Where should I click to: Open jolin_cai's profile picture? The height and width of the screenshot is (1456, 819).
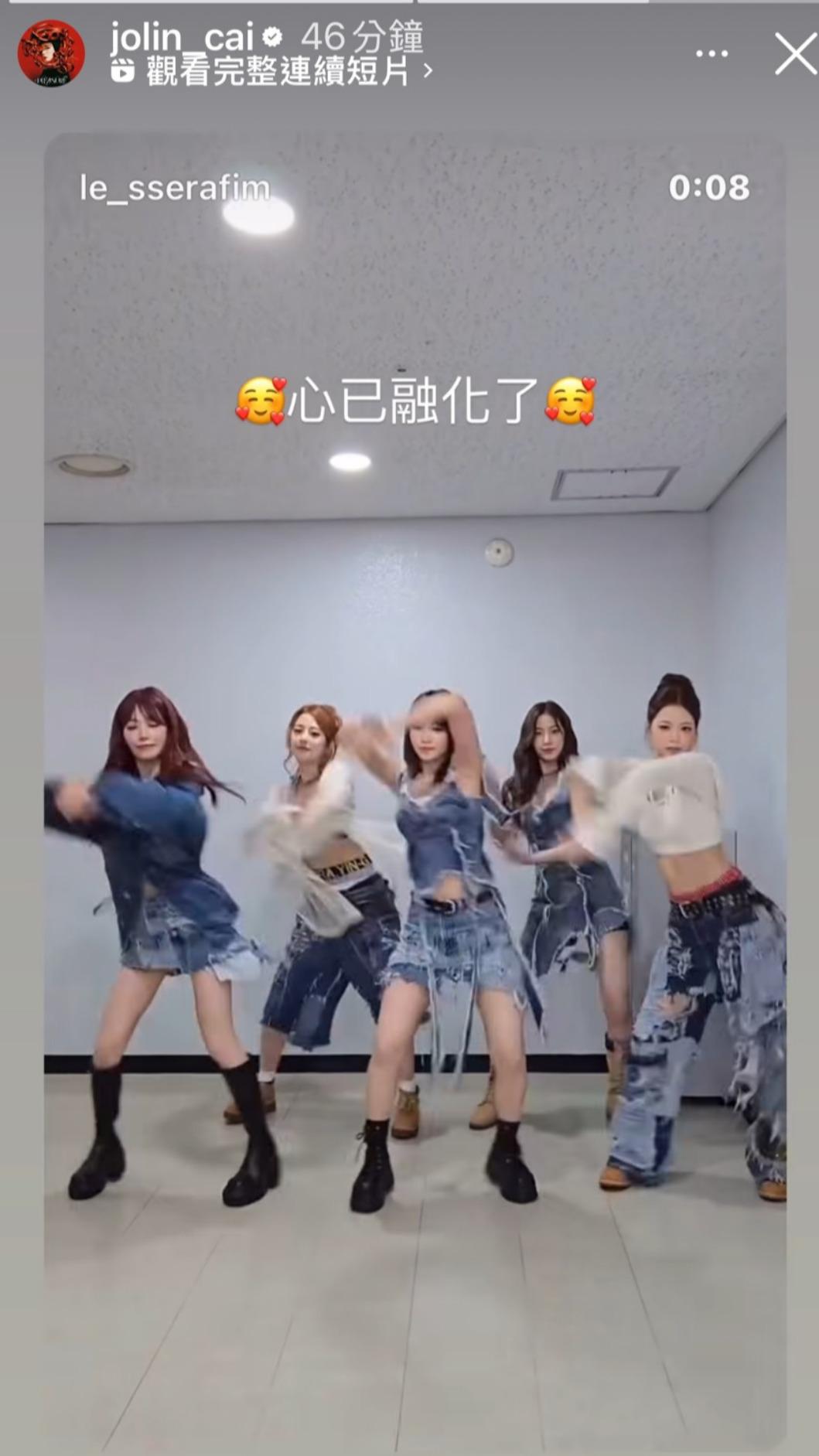pos(51,53)
